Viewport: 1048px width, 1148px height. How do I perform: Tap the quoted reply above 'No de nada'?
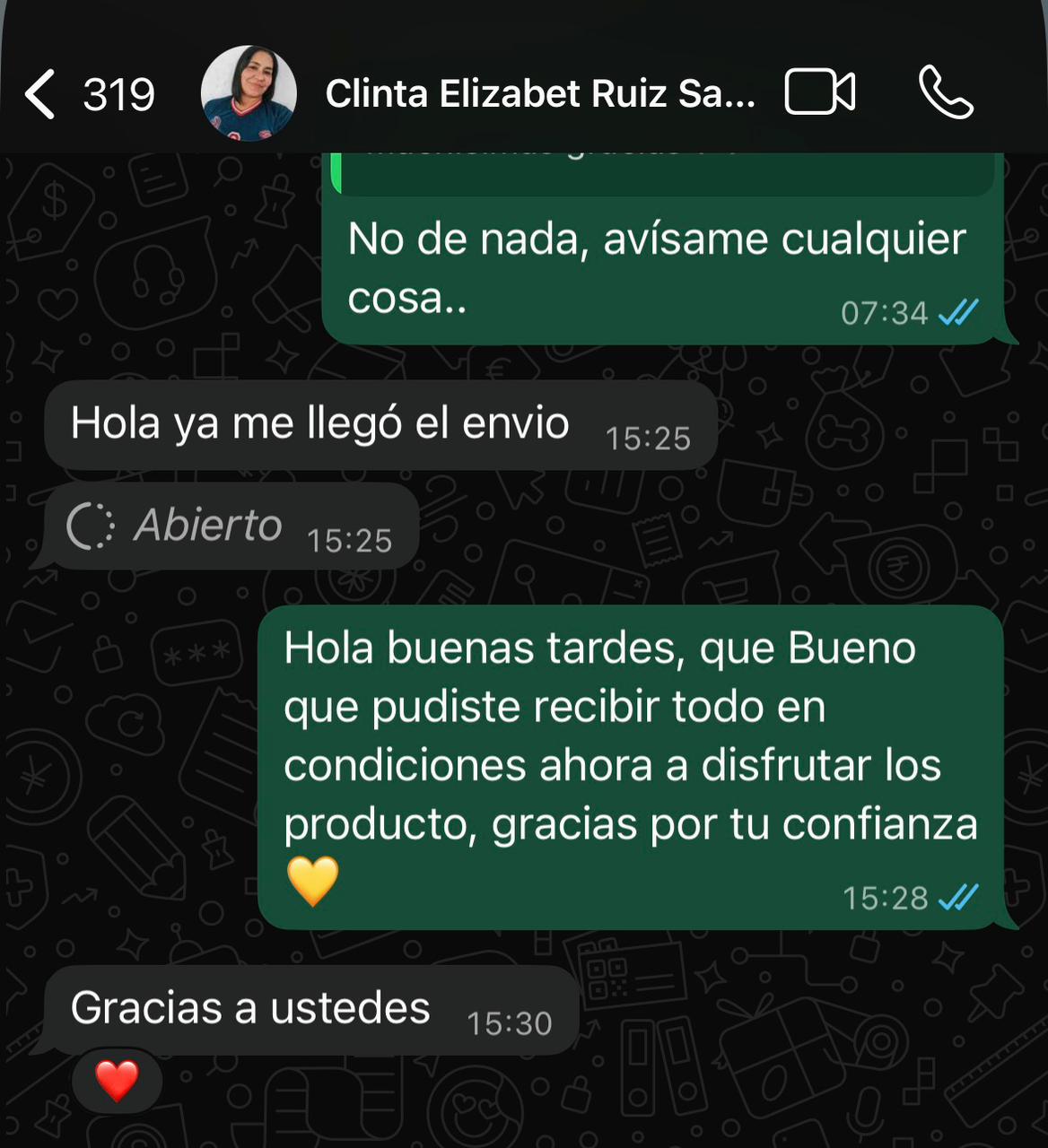[x=664, y=172]
